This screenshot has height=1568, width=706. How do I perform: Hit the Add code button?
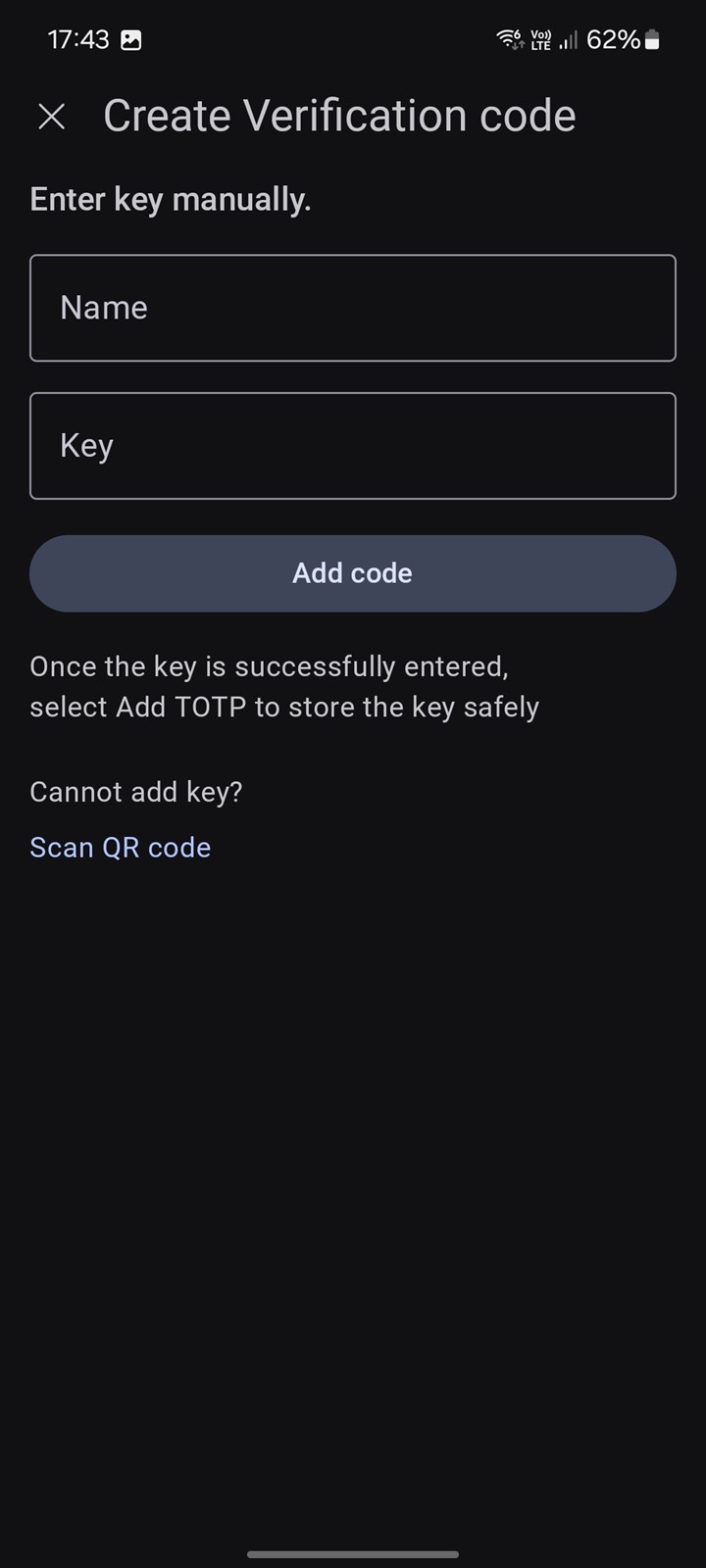(x=353, y=573)
